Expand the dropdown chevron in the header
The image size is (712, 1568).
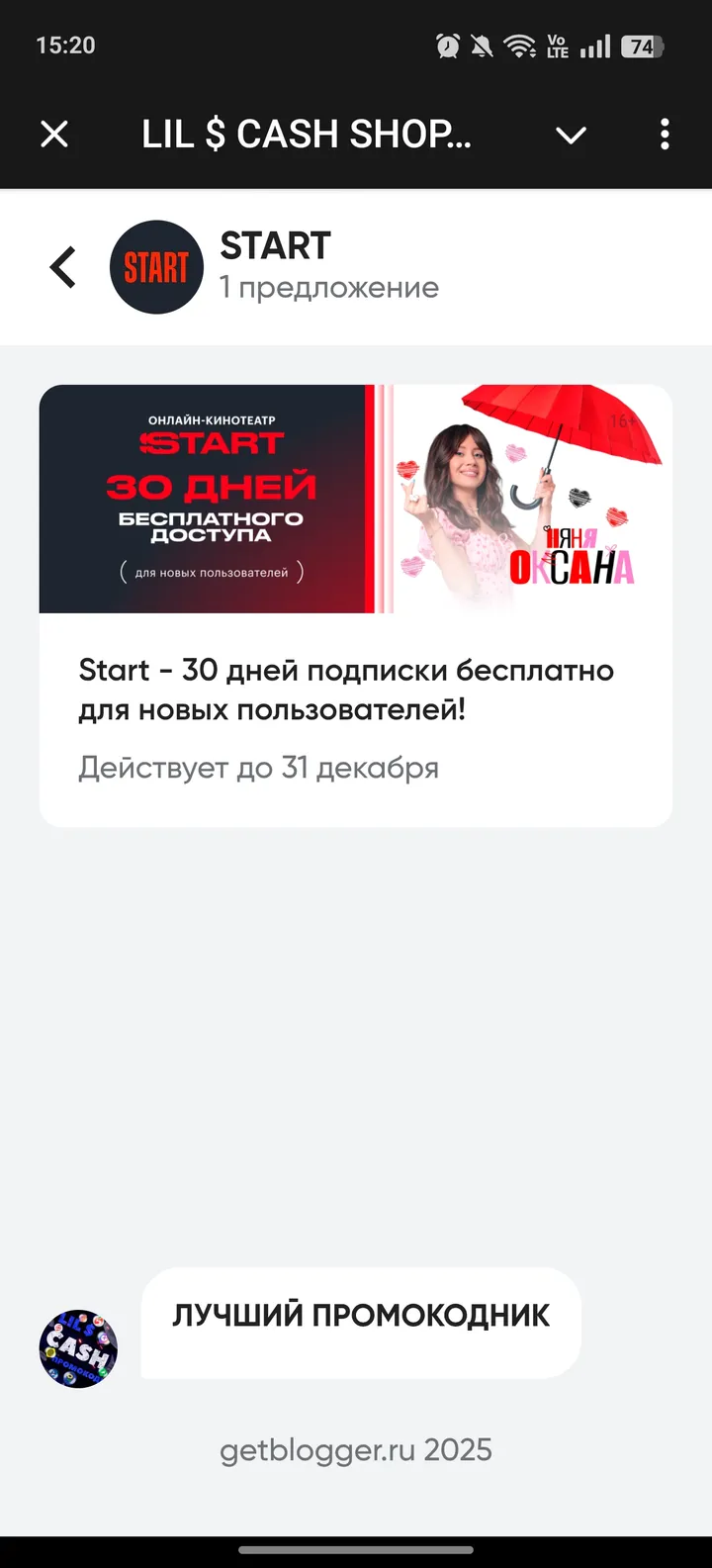point(571,135)
